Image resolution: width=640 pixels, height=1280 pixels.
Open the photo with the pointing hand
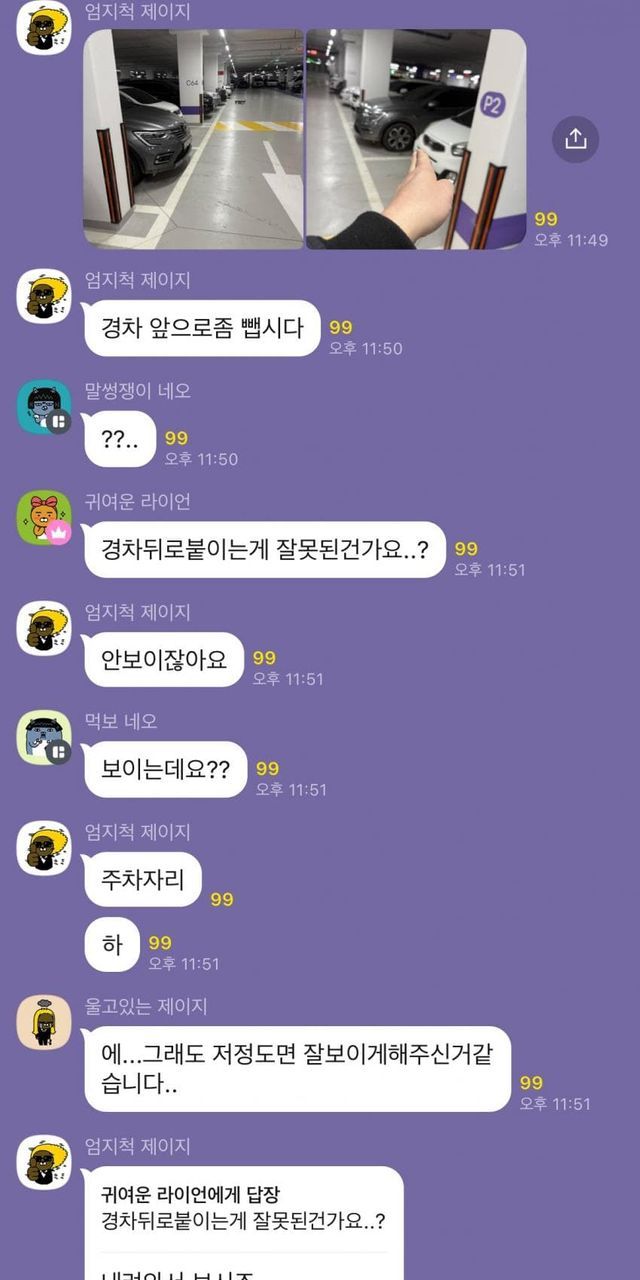coord(415,138)
